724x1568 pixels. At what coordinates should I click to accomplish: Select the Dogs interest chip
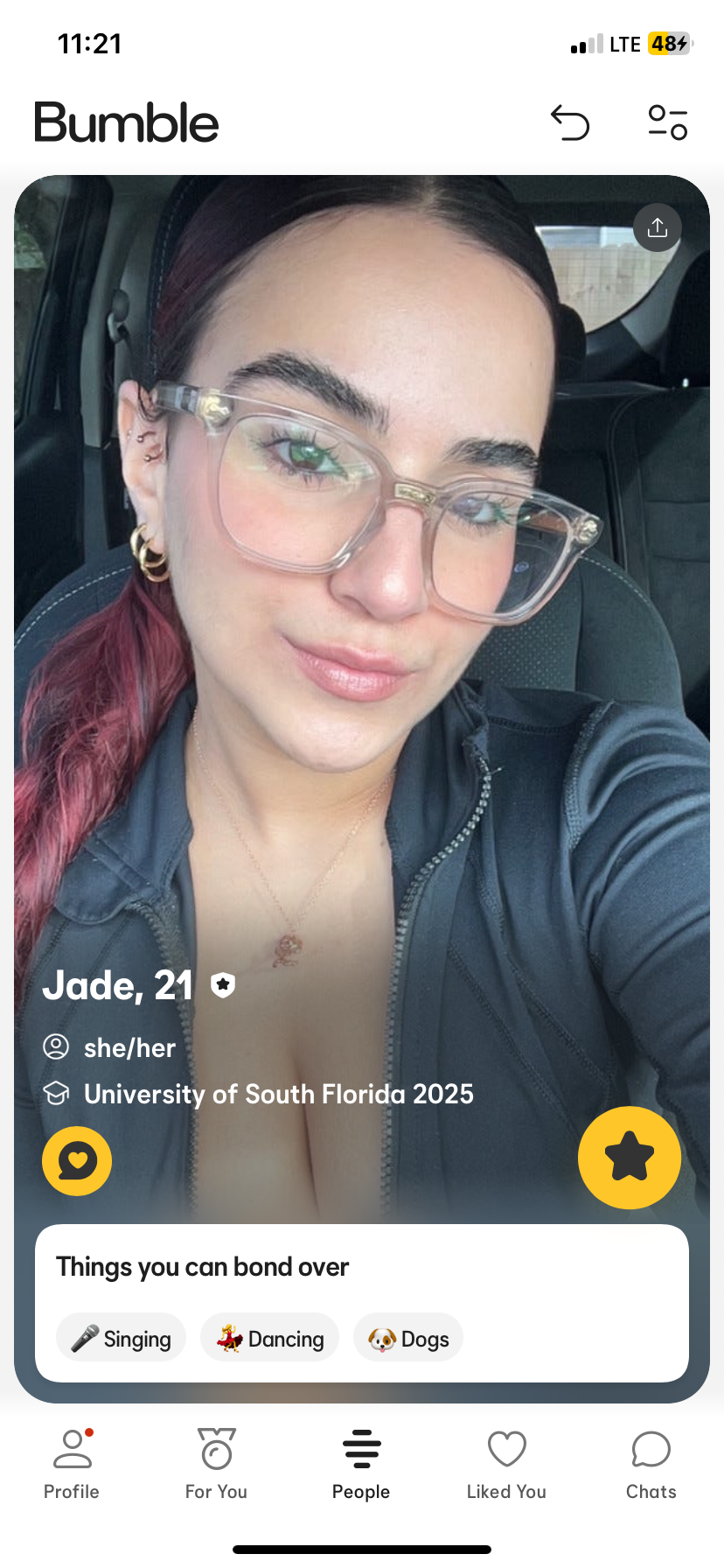click(408, 1338)
